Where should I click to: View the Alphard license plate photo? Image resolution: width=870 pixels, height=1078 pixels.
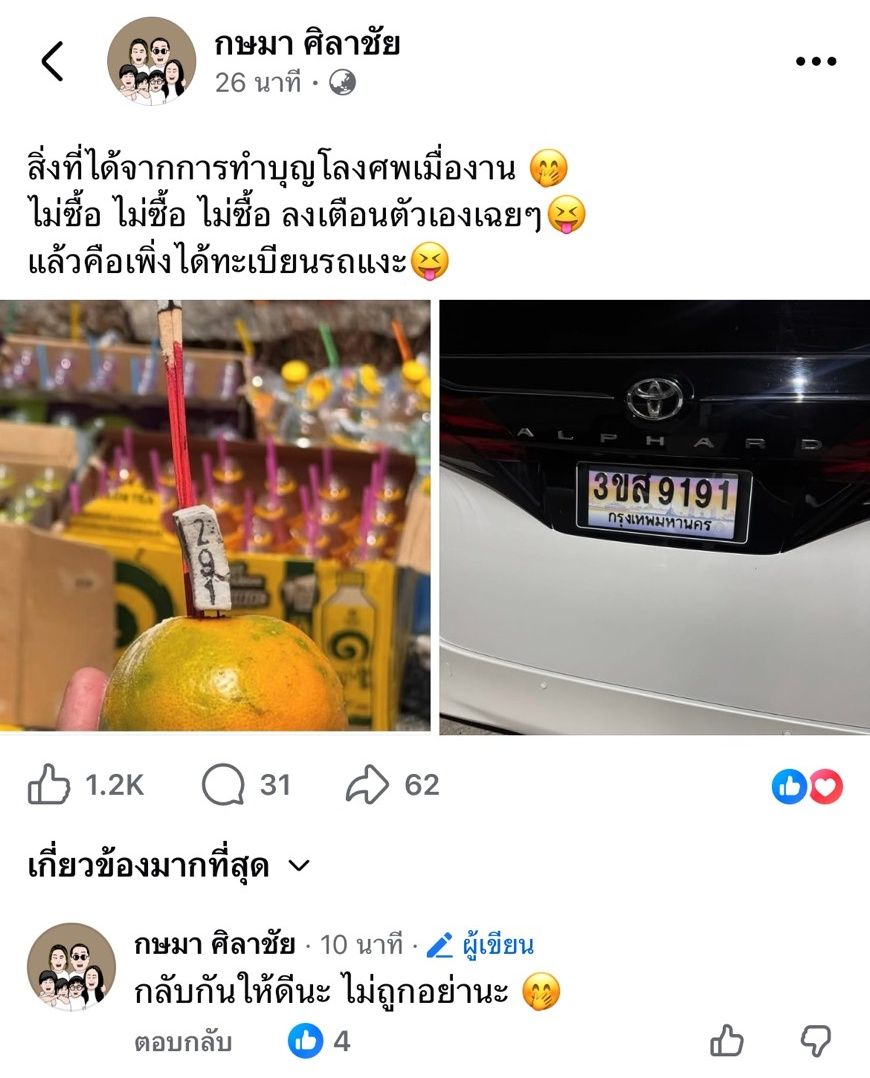pyautogui.click(x=655, y=516)
